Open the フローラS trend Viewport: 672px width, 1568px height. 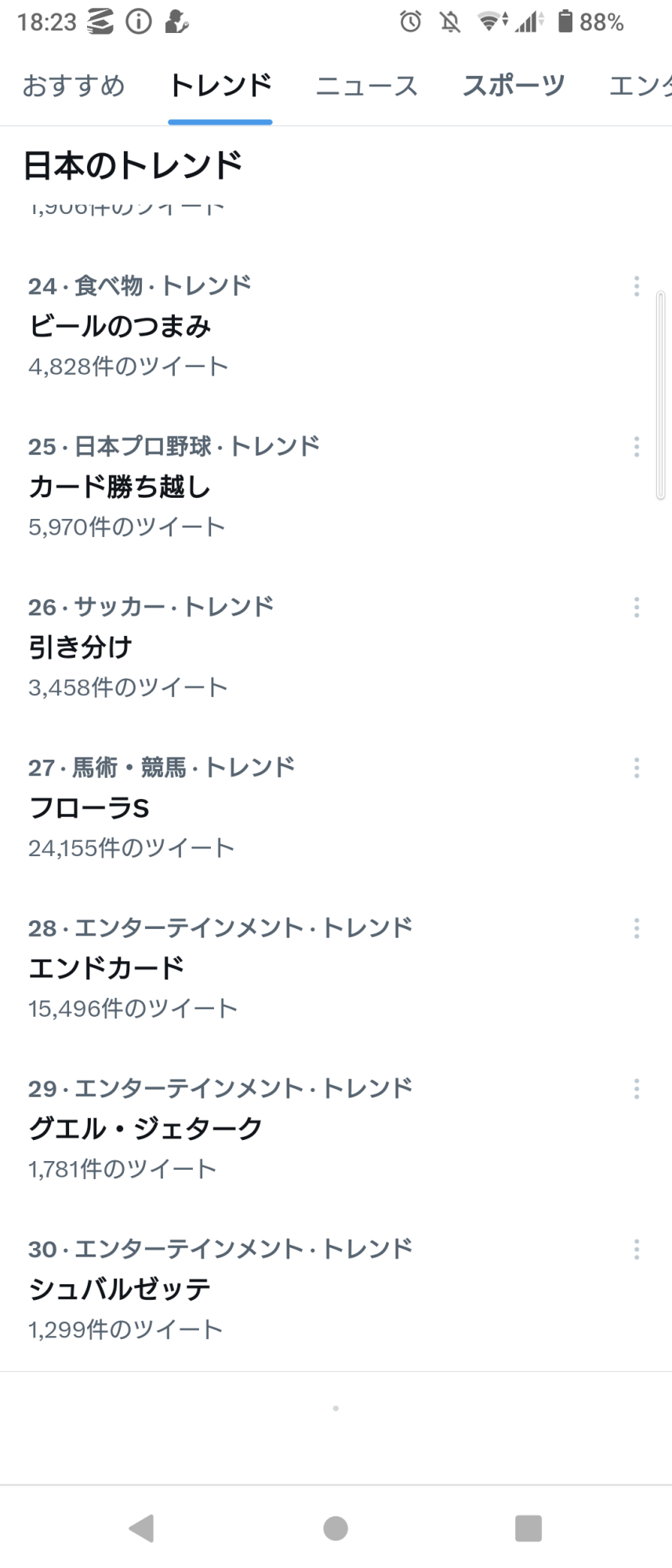[89, 808]
